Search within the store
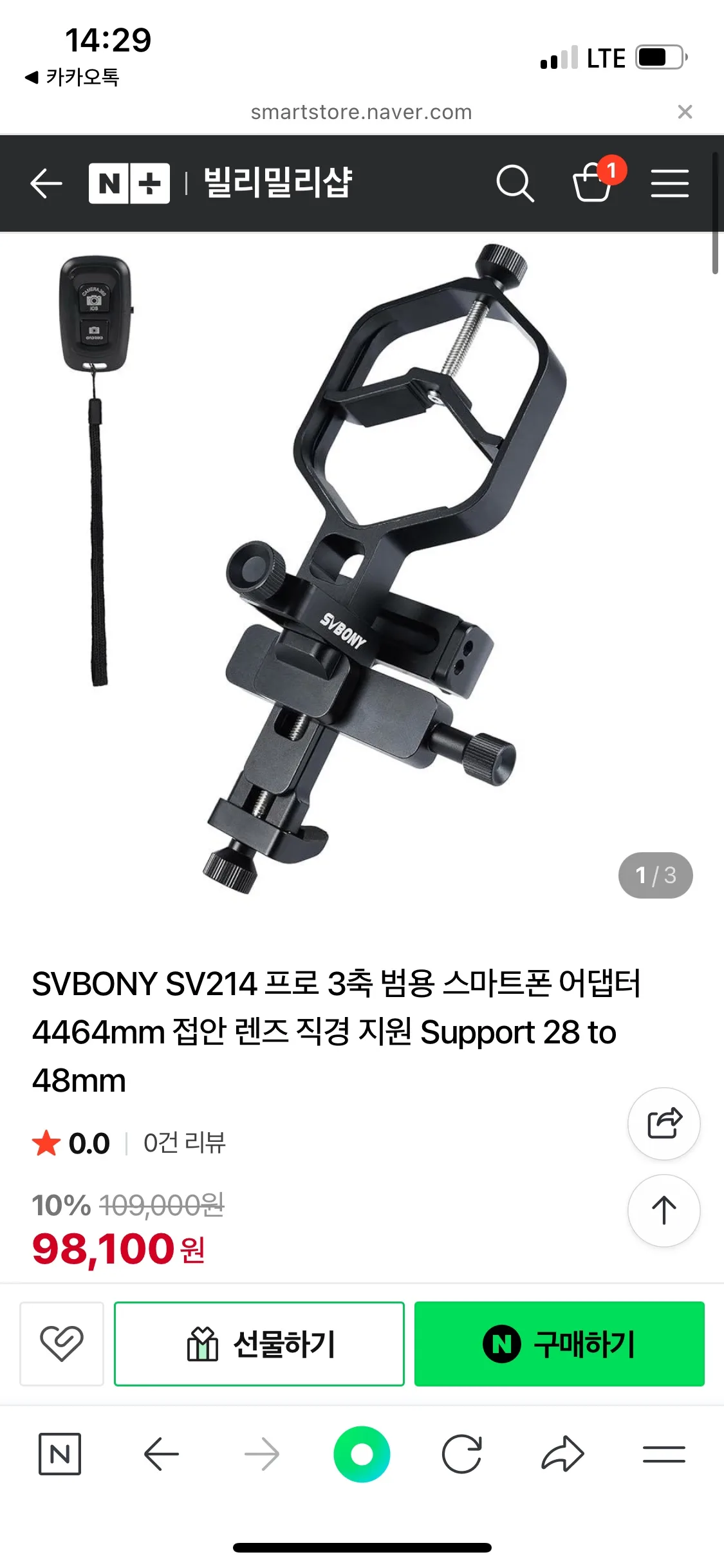Screen dimensions: 724x1568 pyautogui.click(x=515, y=183)
